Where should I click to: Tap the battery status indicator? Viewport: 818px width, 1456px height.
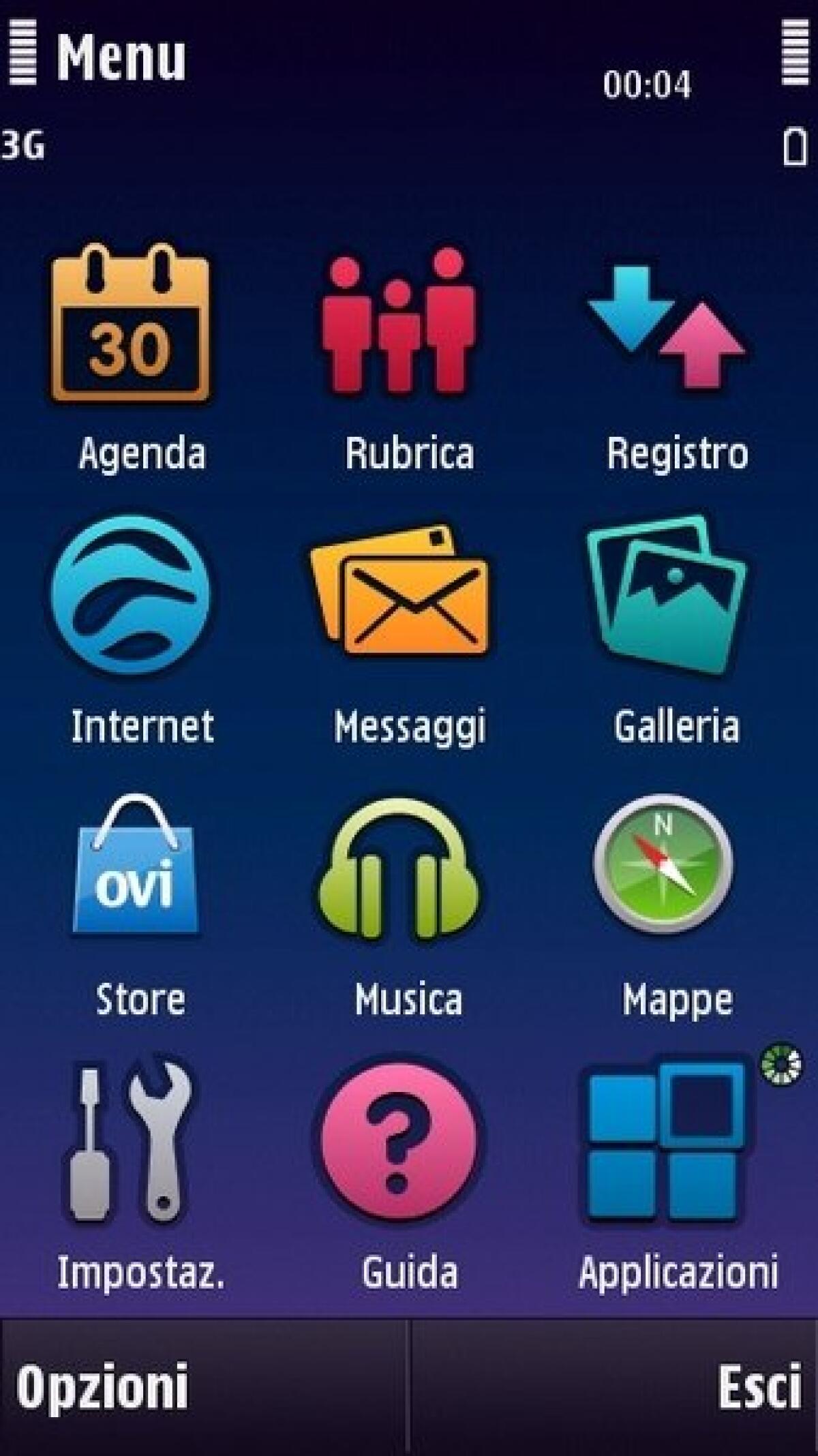(794, 145)
